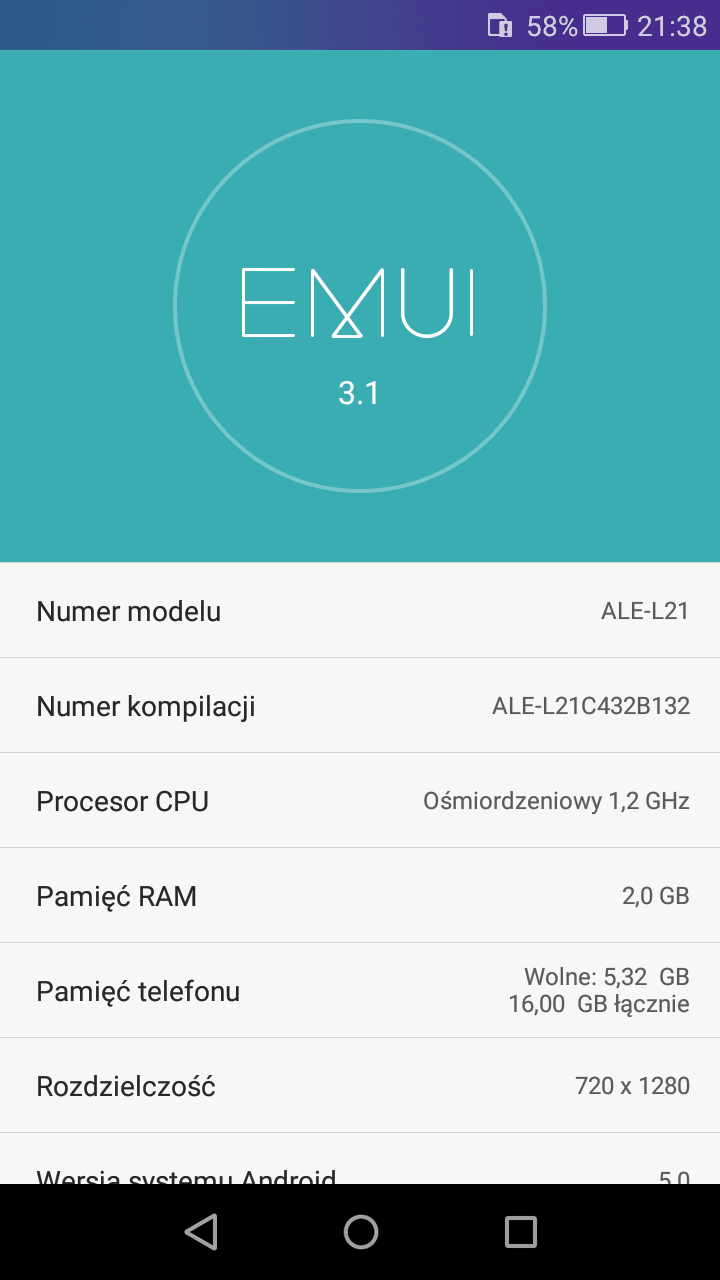Go back using the navigation bar
Screen dimensions: 720x1280
[x=201, y=1232]
